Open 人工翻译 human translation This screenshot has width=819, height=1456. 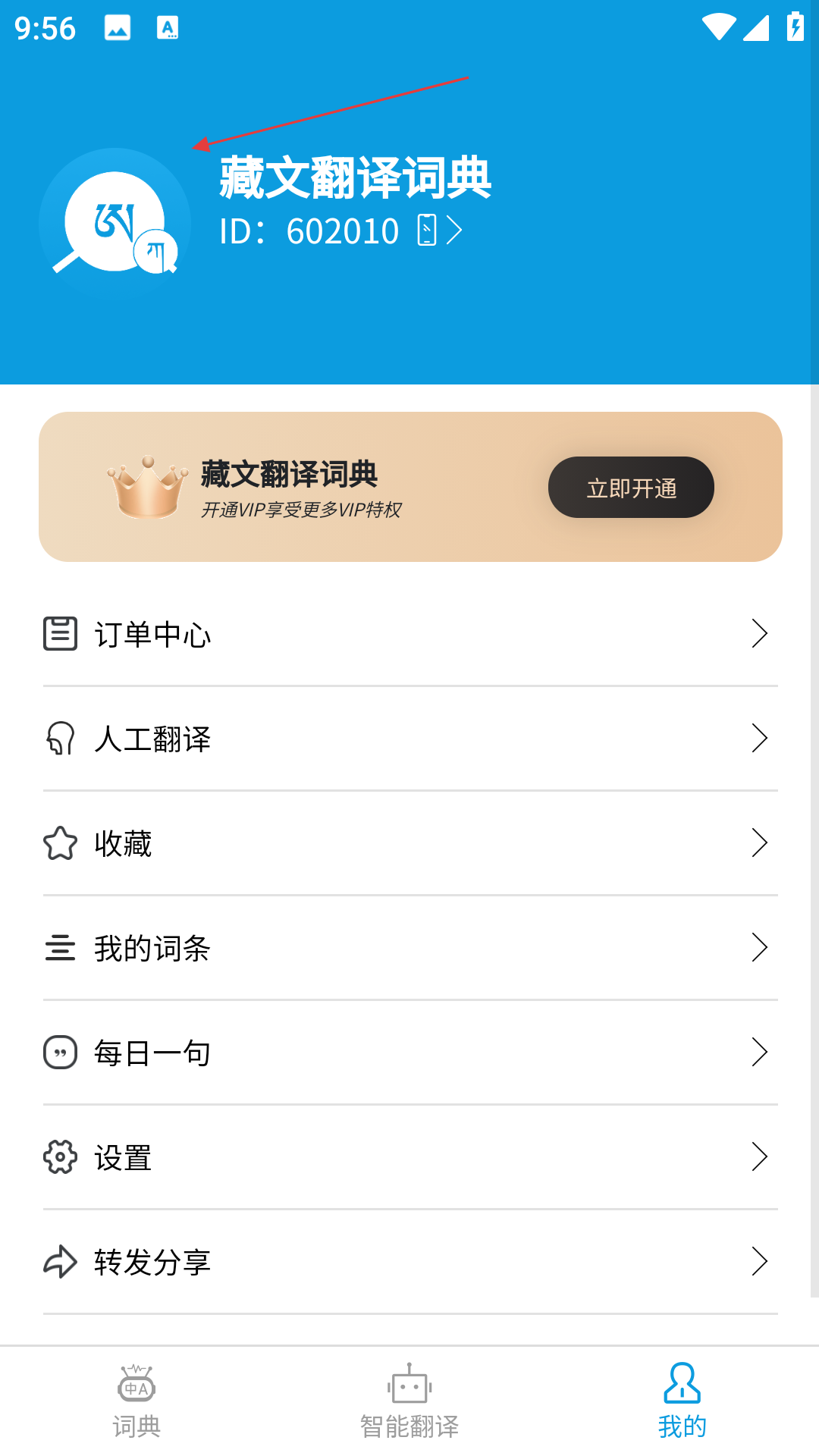[410, 739]
